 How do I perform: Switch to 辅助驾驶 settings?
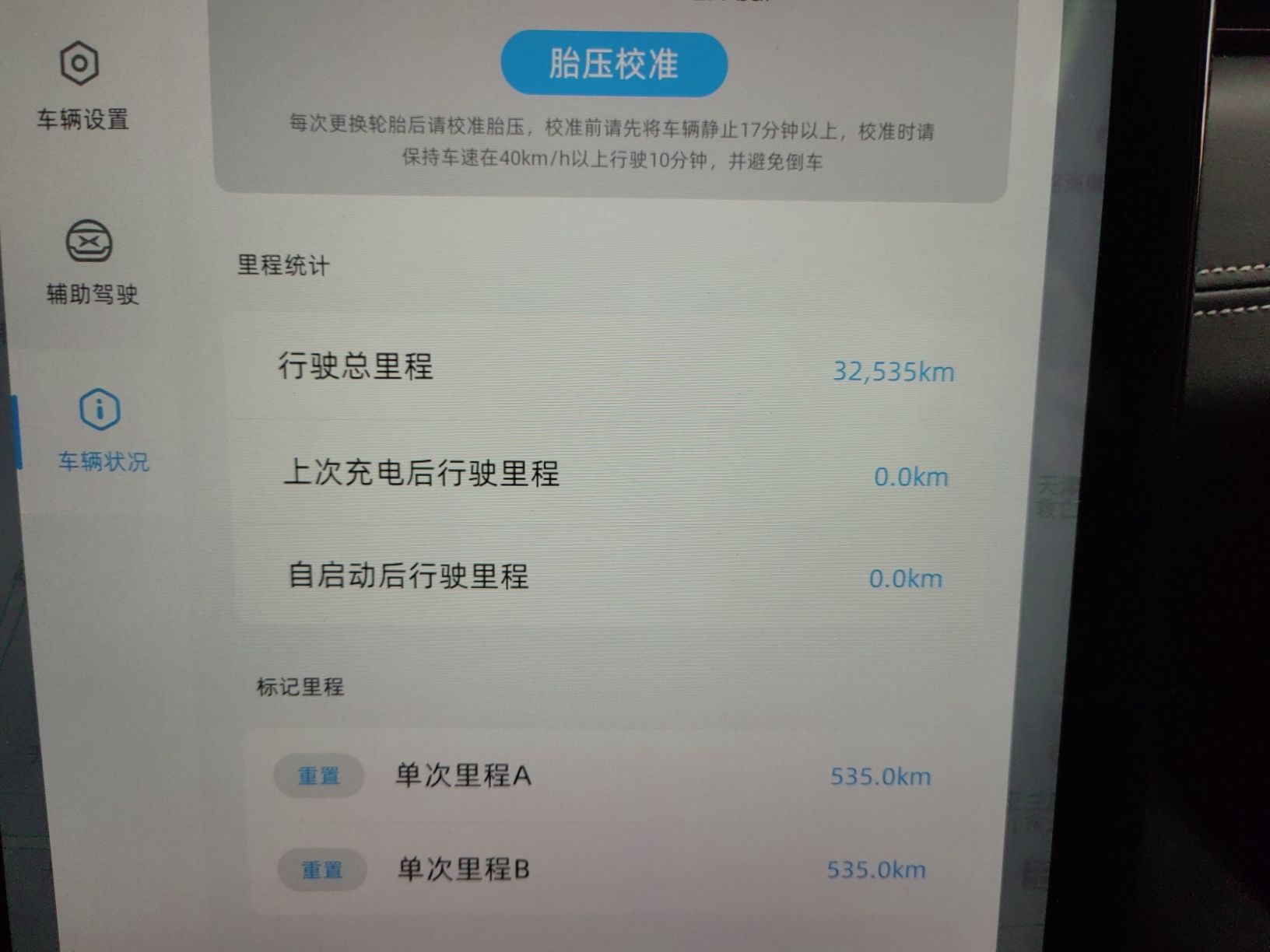click(90, 262)
